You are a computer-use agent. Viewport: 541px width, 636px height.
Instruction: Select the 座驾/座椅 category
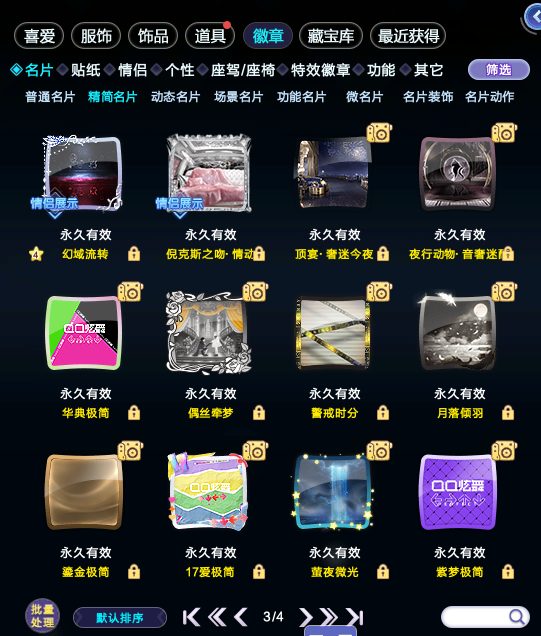[243, 70]
